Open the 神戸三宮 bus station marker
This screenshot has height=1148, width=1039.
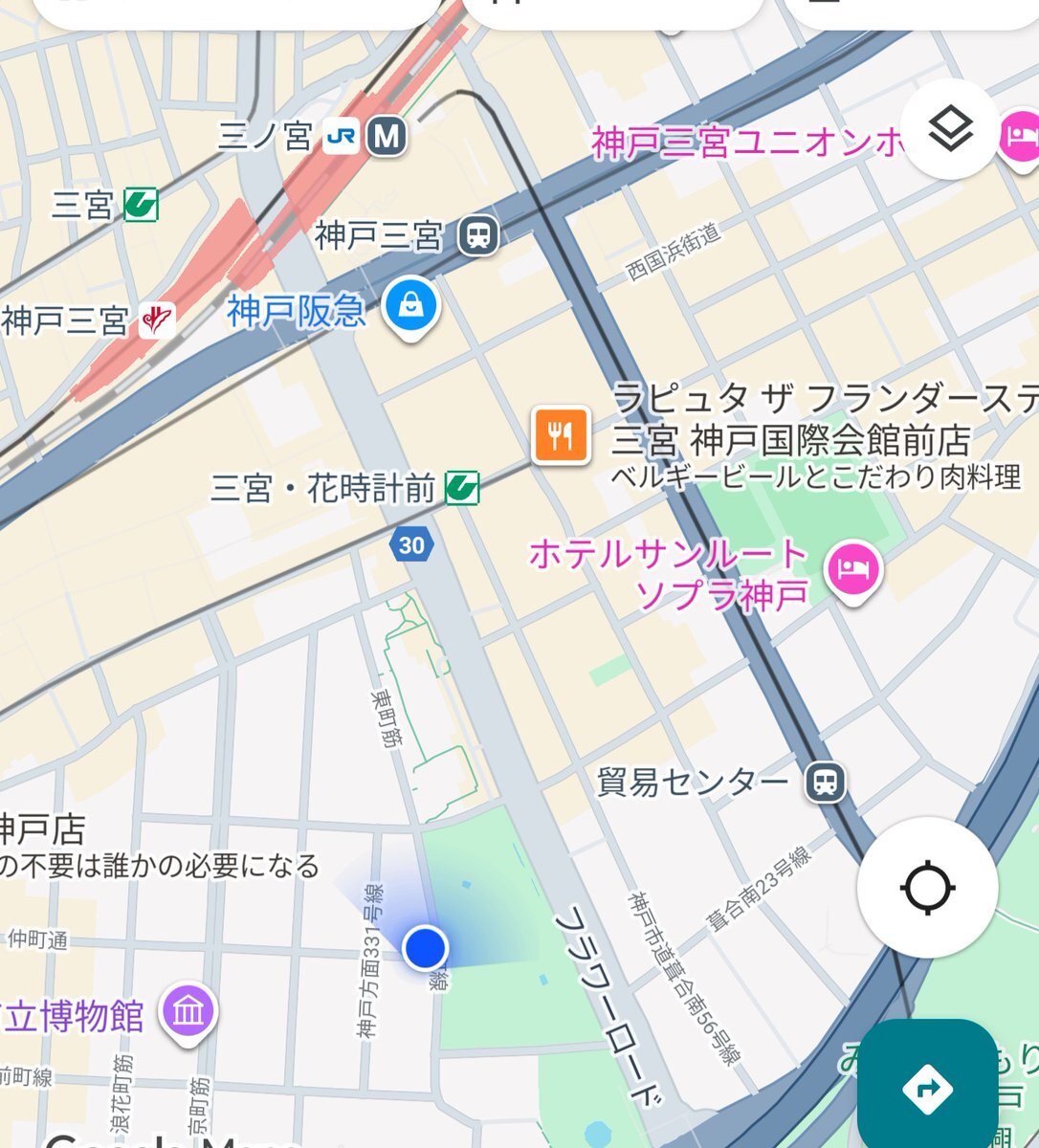tap(477, 235)
